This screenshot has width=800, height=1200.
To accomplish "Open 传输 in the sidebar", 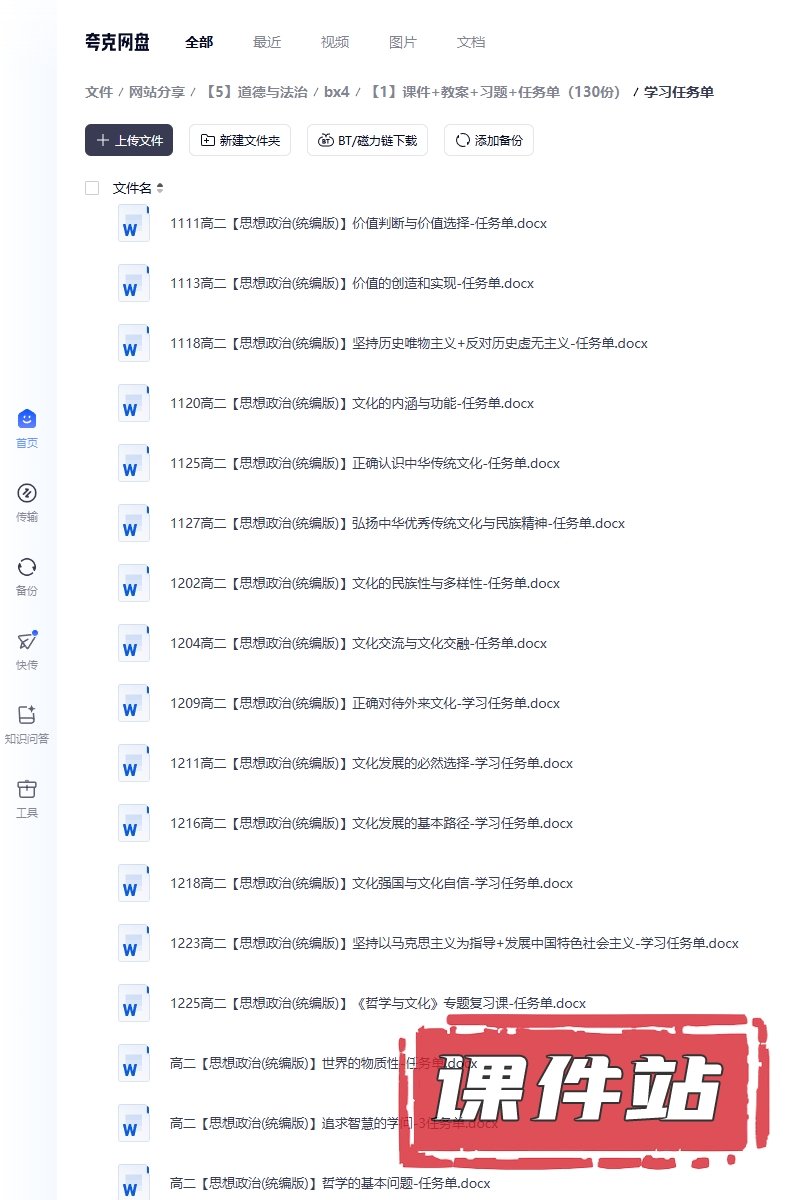I will pos(27,502).
